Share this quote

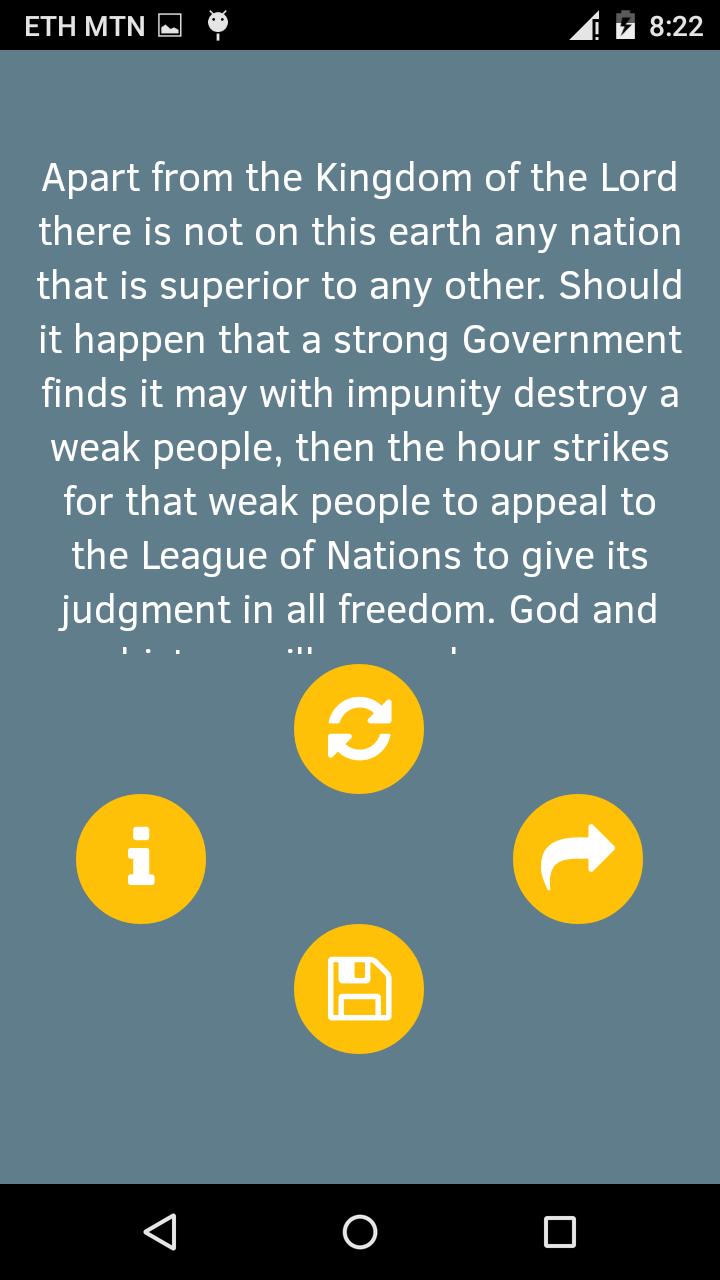(x=577, y=859)
